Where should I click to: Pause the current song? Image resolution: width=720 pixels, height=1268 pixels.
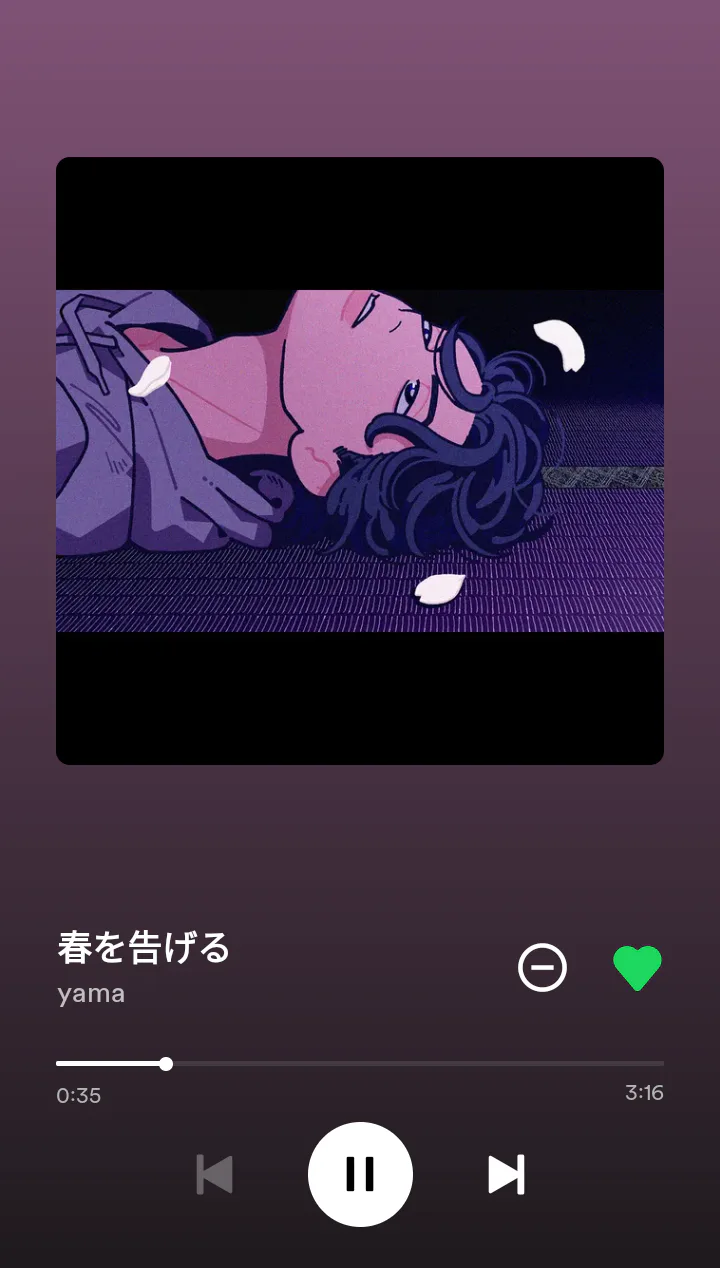tap(360, 1174)
